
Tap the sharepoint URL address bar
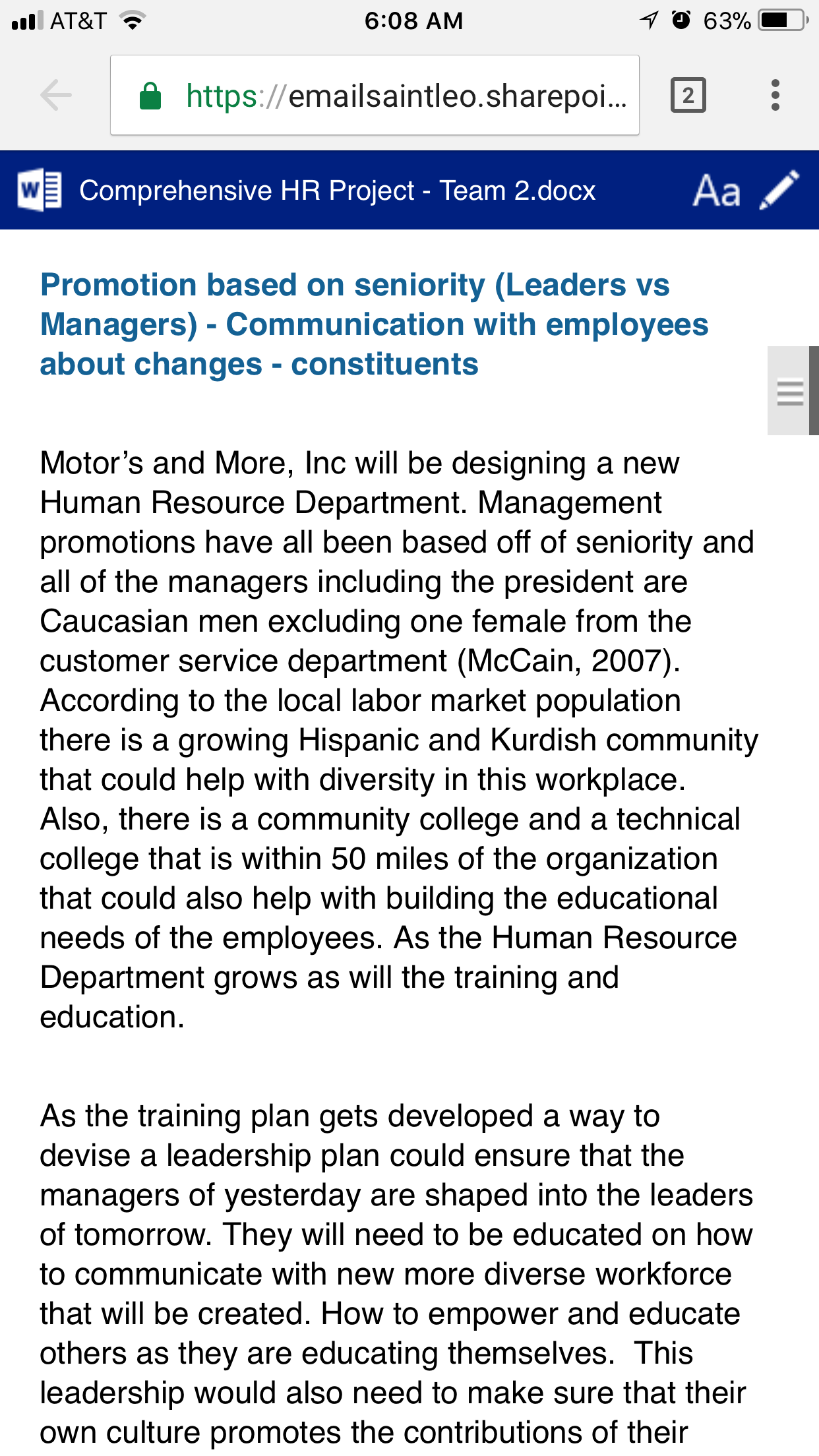click(x=375, y=96)
